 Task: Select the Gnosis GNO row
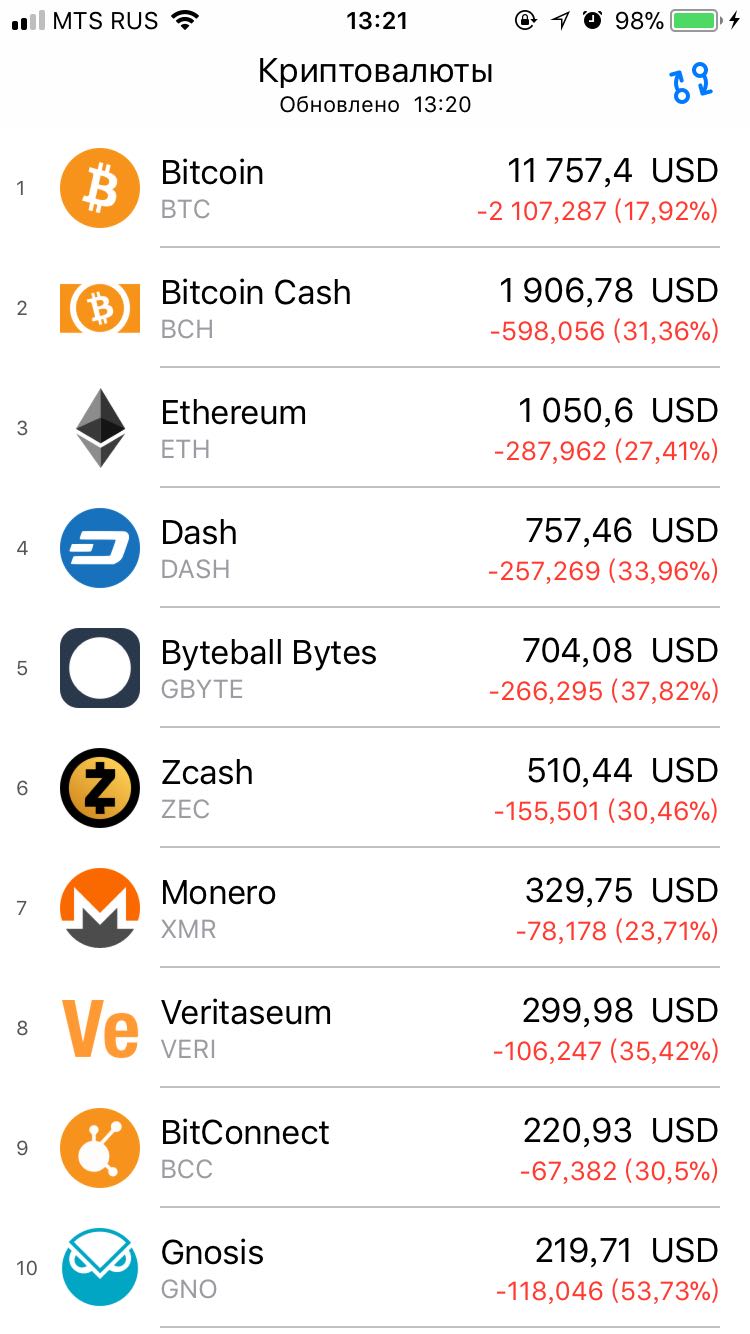tap(375, 1268)
